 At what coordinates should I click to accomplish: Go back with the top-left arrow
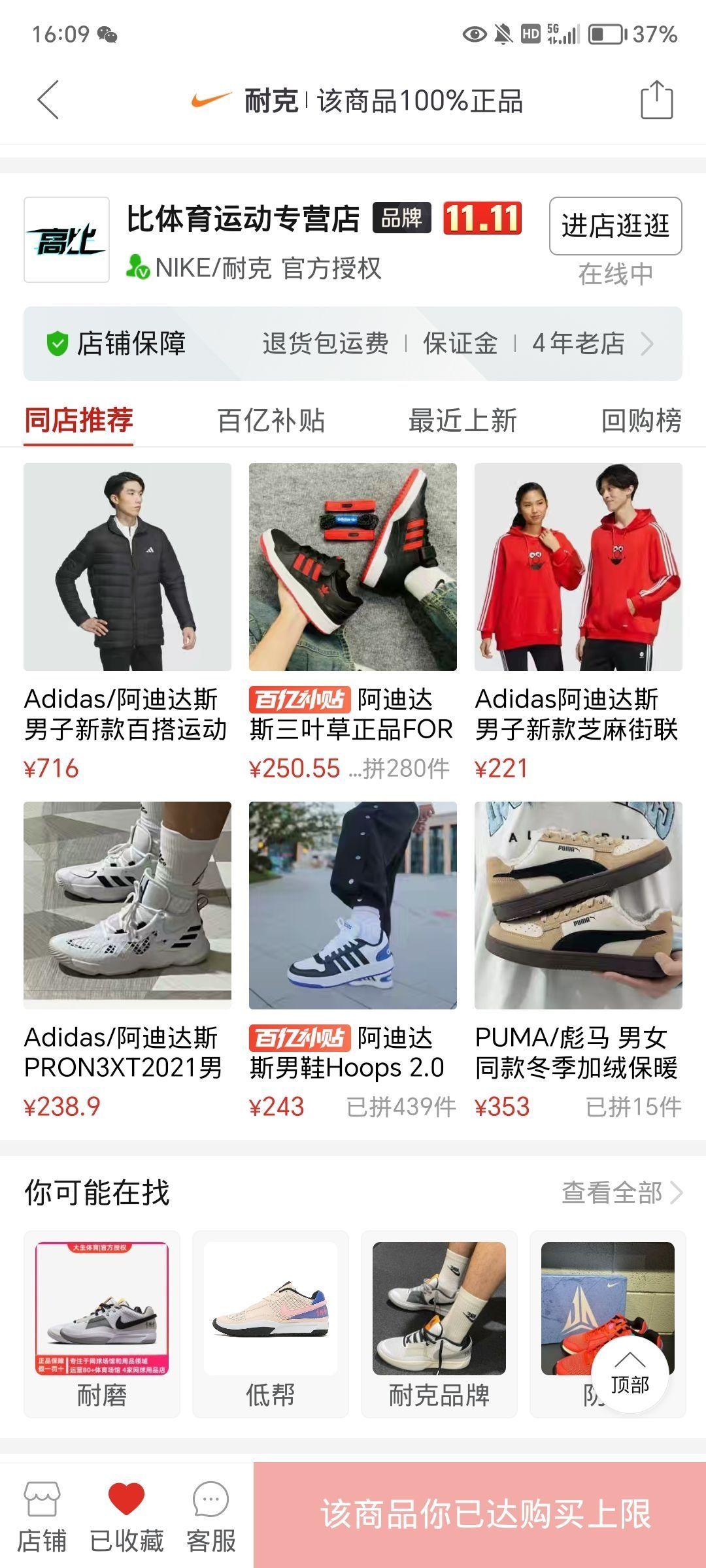click(x=48, y=100)
